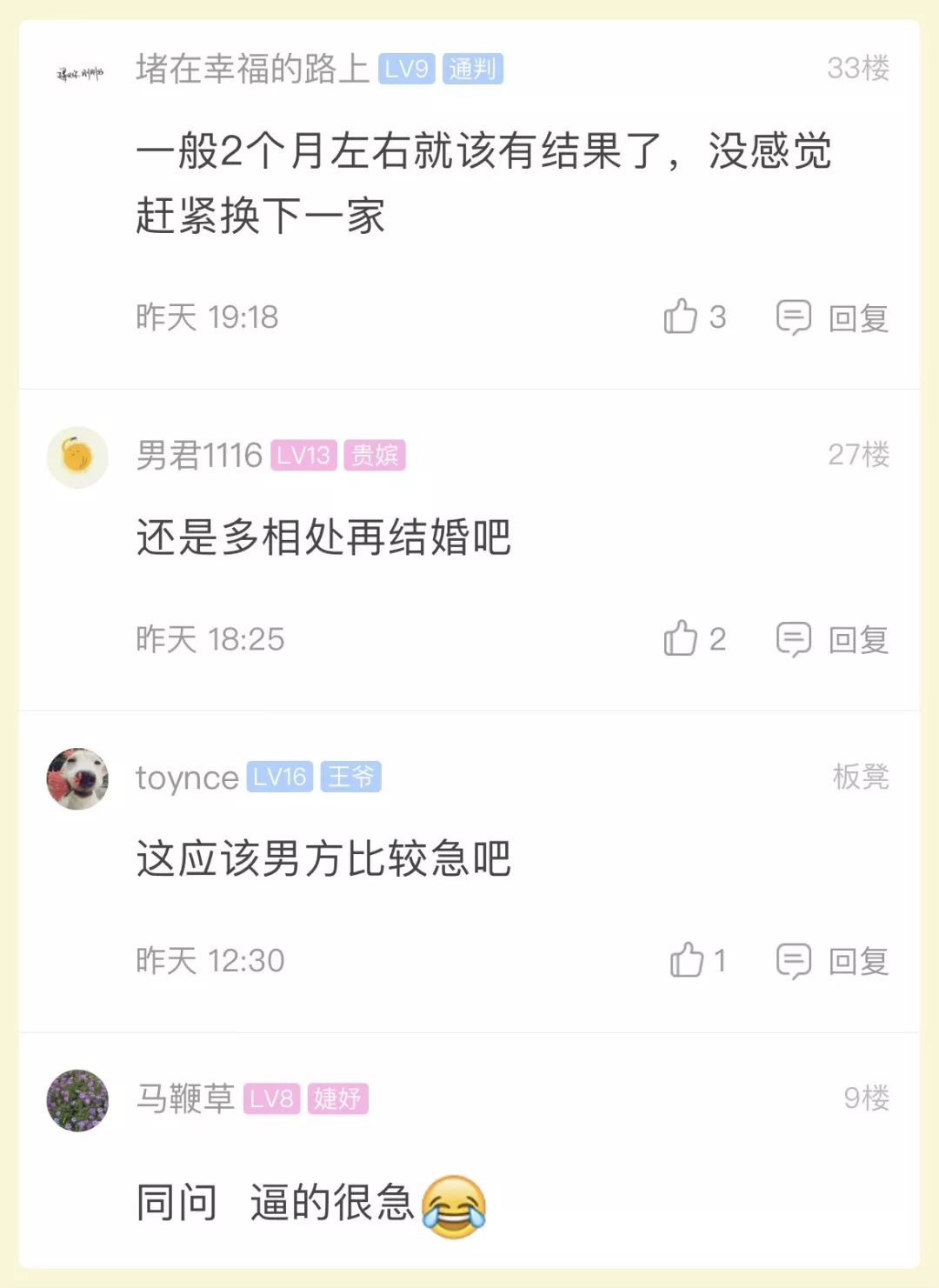The width and height of the screenshot is (939, 1288).
Task: Reply to 堵在幸福的路上's comment
Action: point(832,318)
